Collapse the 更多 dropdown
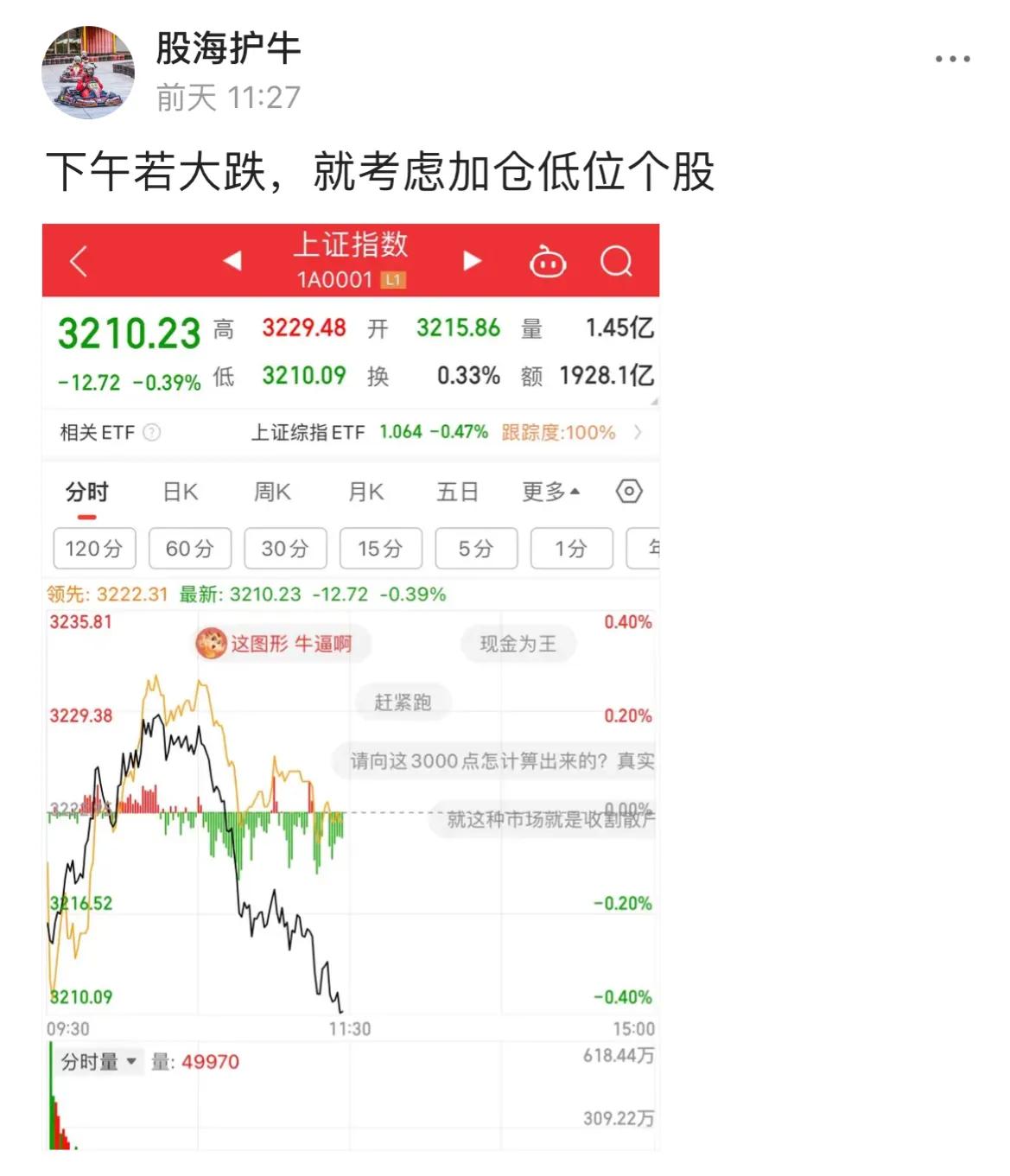The width and height of the screenshot is (1010, 1176). point(551,491)
